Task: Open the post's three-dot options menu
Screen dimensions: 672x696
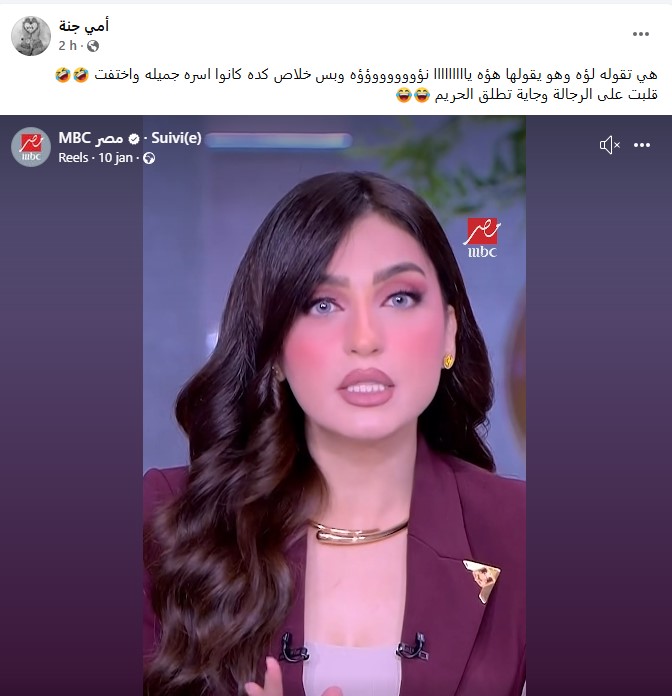Action: pos(641,34)
